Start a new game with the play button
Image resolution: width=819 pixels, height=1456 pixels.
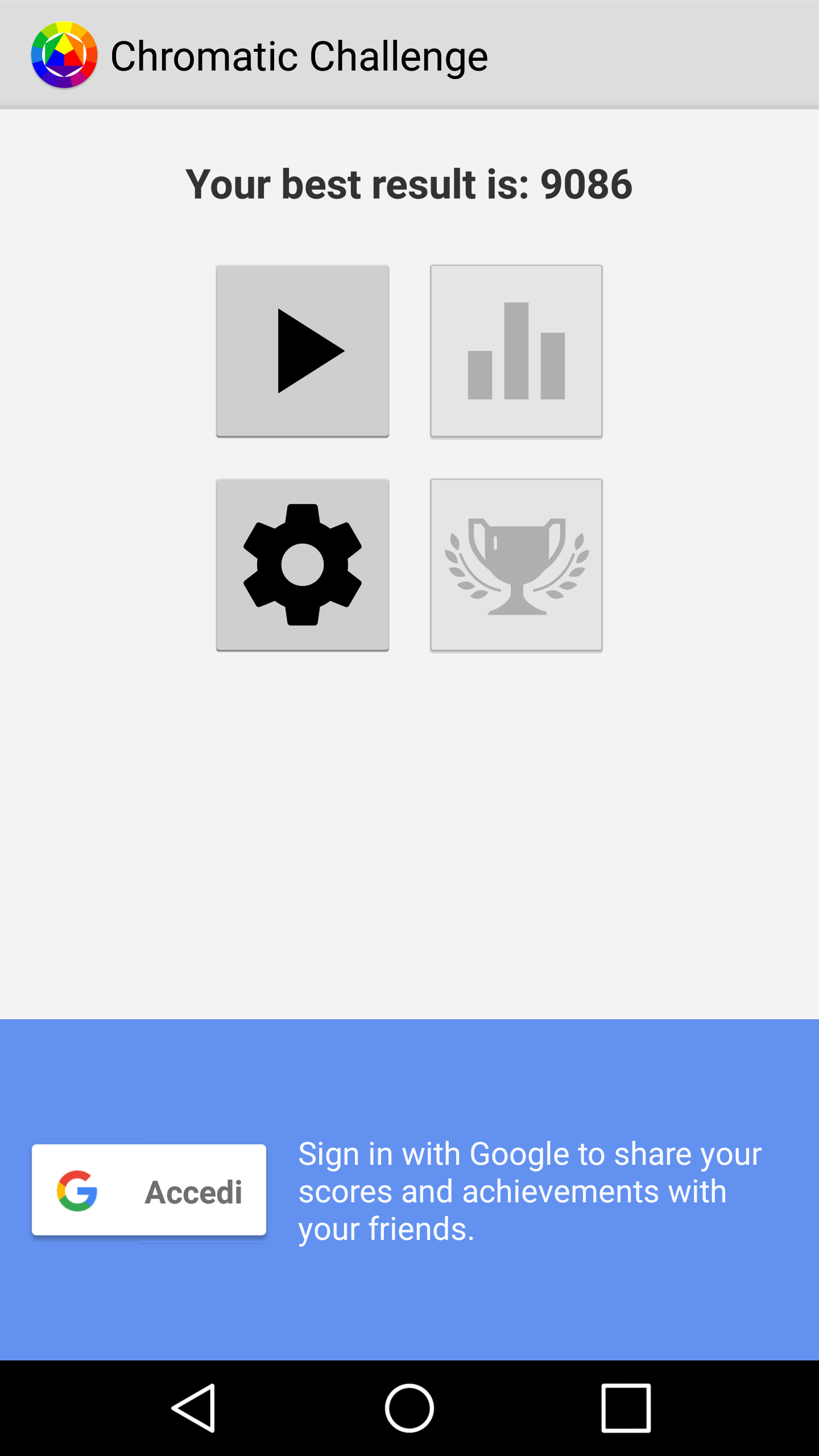(303, 351)
